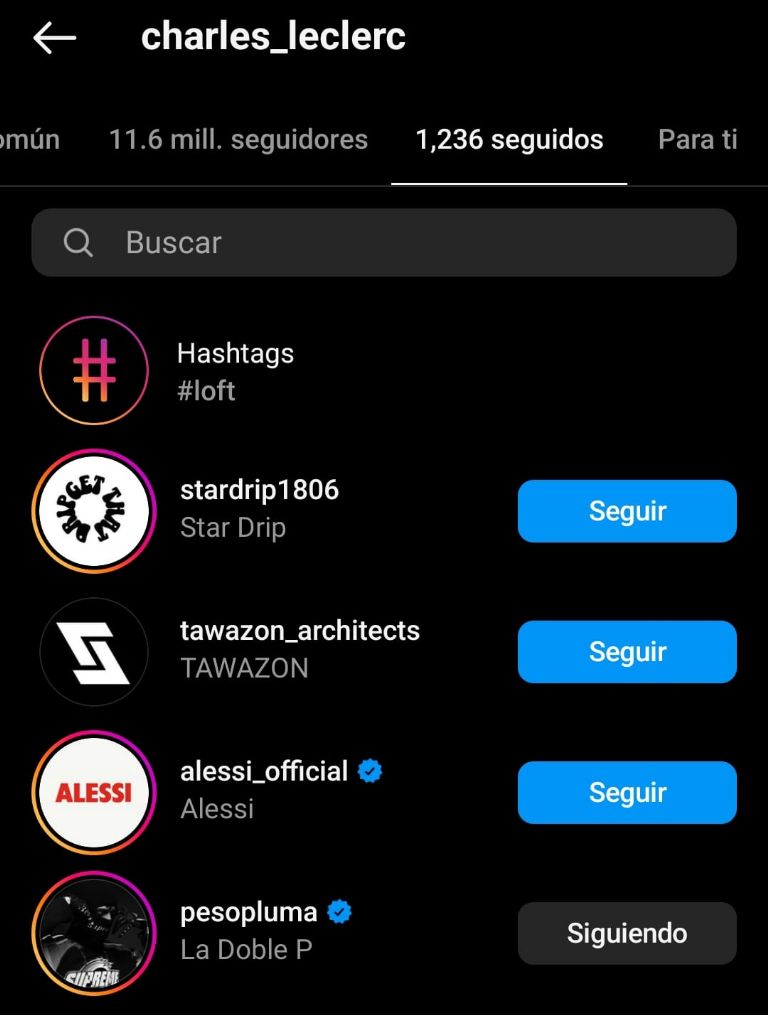
Task: Follow alessi_official with the Seguir button
Action: [627, 793]
